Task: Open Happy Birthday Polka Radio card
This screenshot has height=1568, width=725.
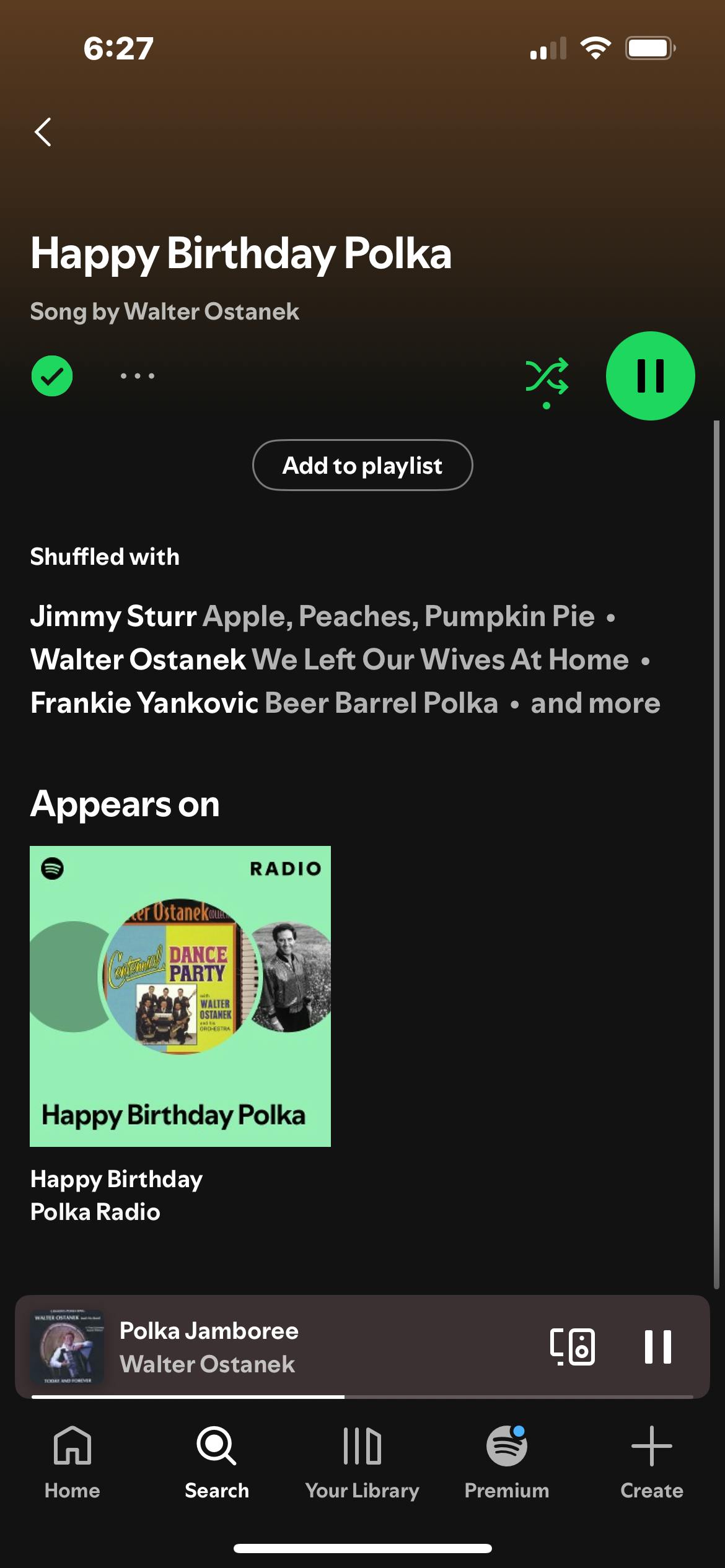Action: pos(180,996)
